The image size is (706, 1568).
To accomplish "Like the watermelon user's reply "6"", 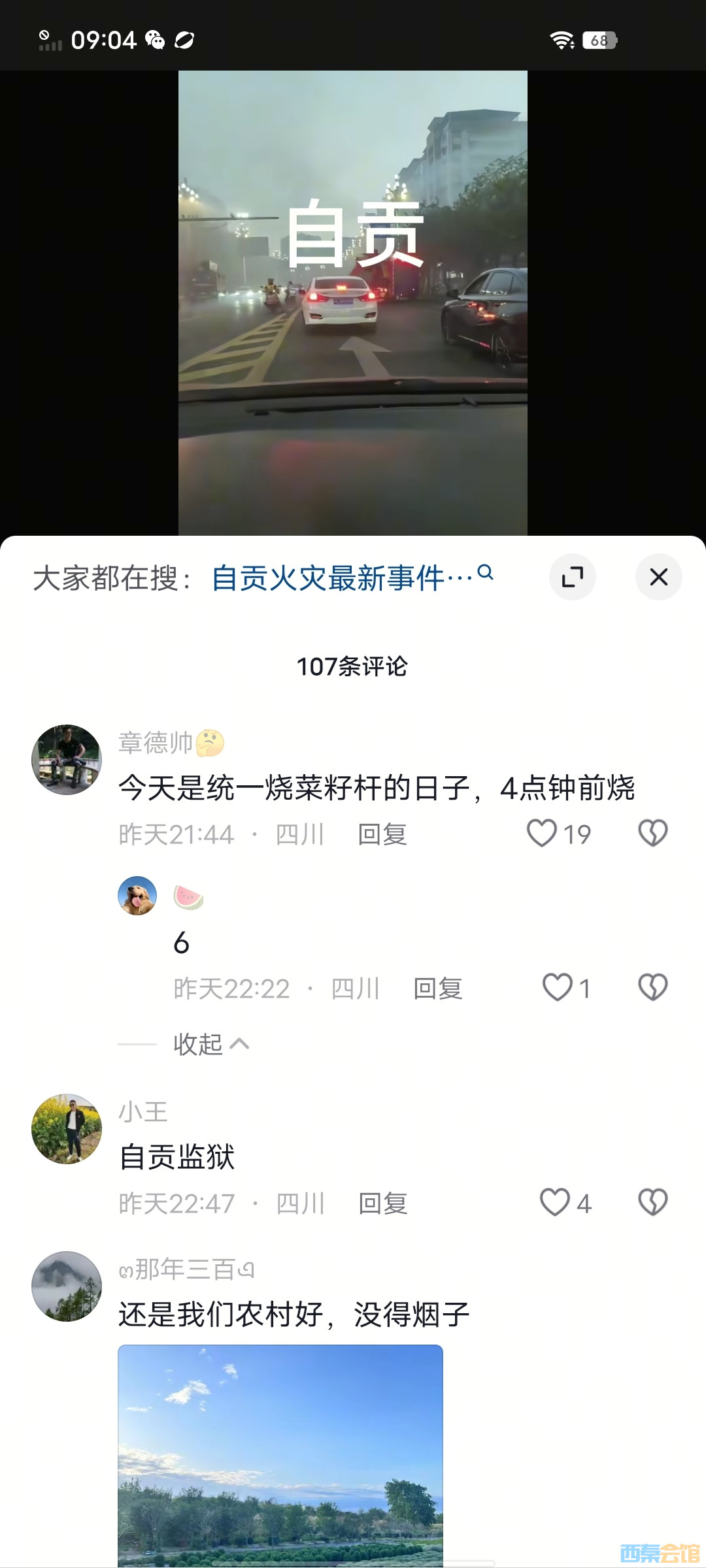I will (x=558, y=988).
